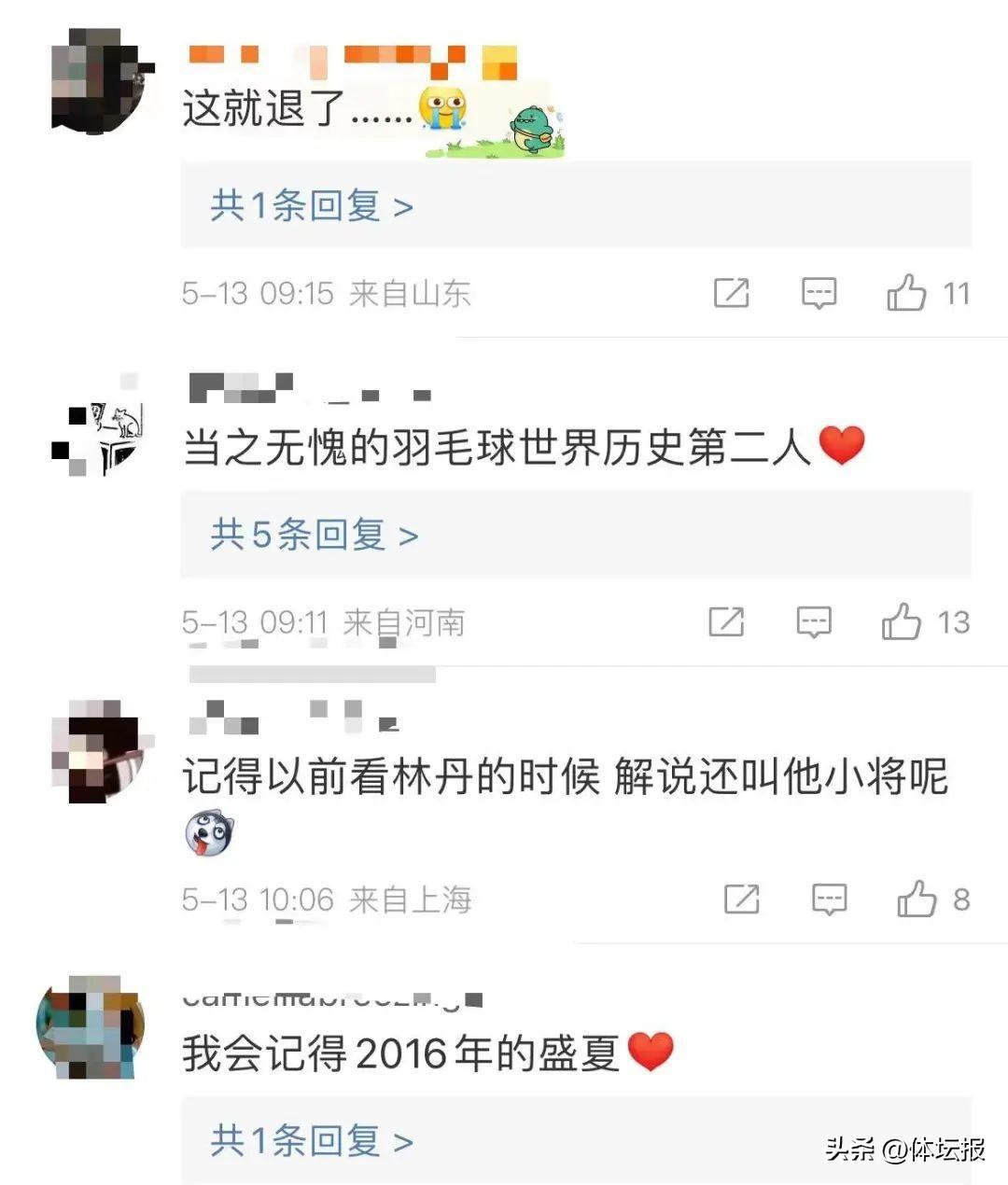1008x1185 pixels.
Task: Expand 共5条回复 replies
Action: [x=314, y=535]
